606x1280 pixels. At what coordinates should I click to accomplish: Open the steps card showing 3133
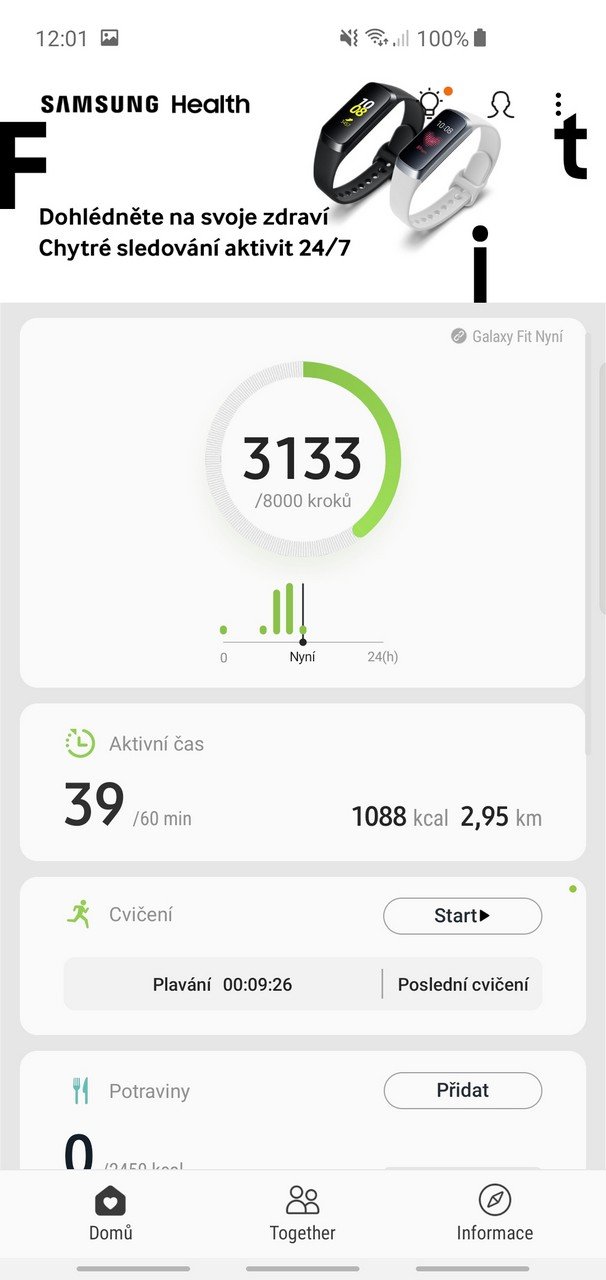pos(302,502)
